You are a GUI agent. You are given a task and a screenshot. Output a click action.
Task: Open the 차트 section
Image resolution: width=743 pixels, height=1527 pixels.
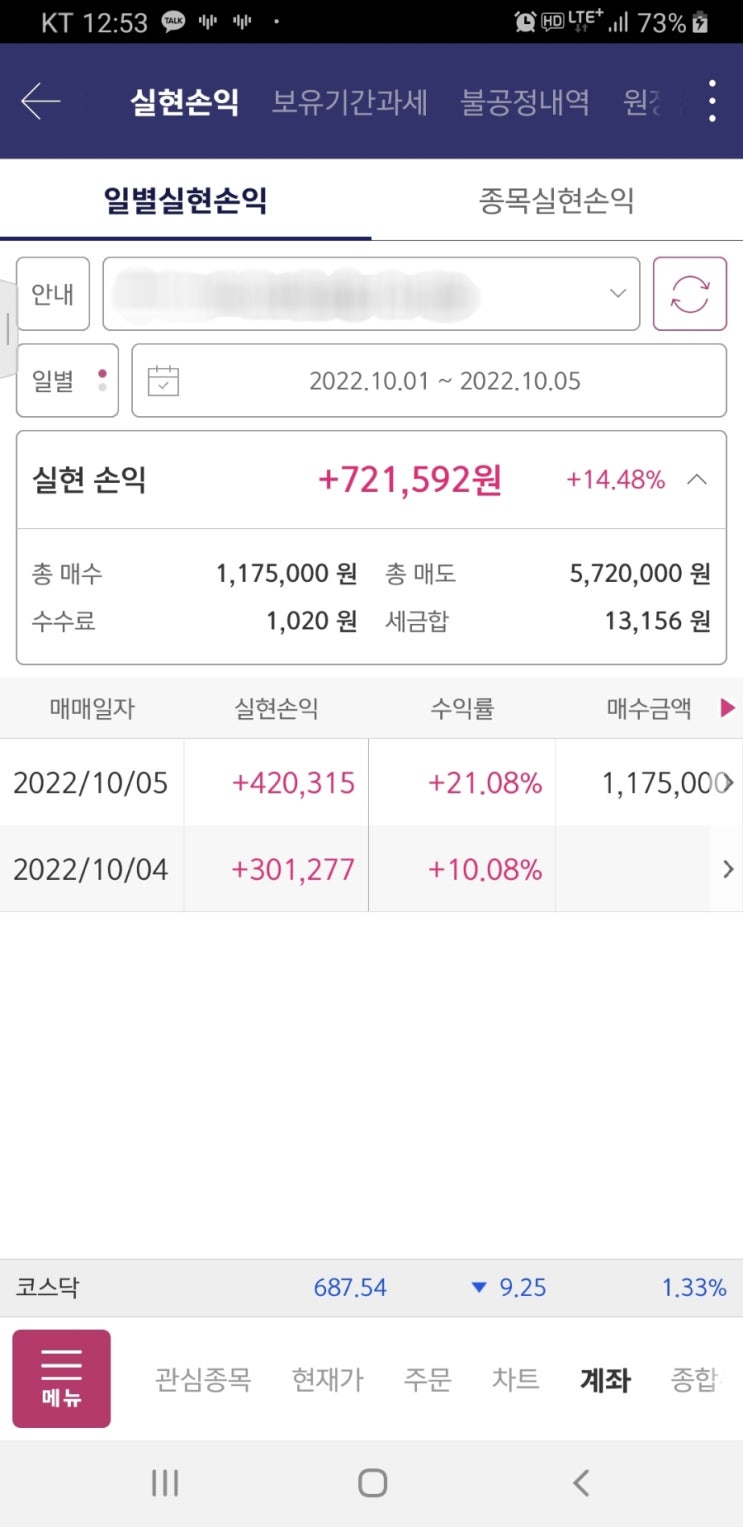pyautogui.click(x=515, y=1380)
